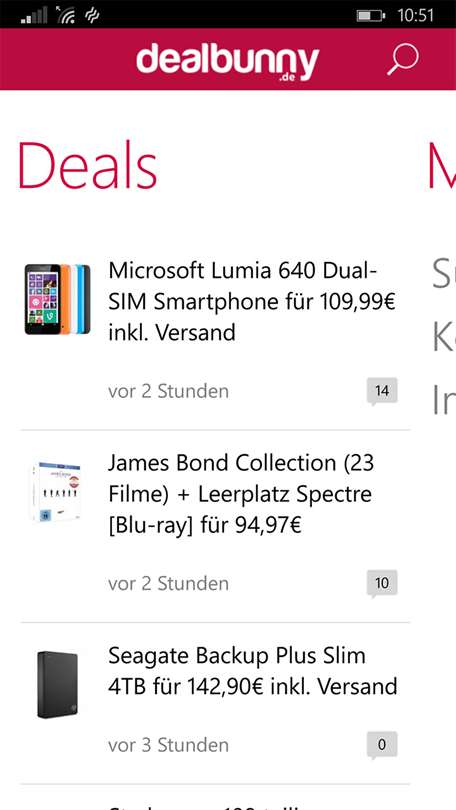Open the Seagate Backup Plus Slim deal

point(215,704)
